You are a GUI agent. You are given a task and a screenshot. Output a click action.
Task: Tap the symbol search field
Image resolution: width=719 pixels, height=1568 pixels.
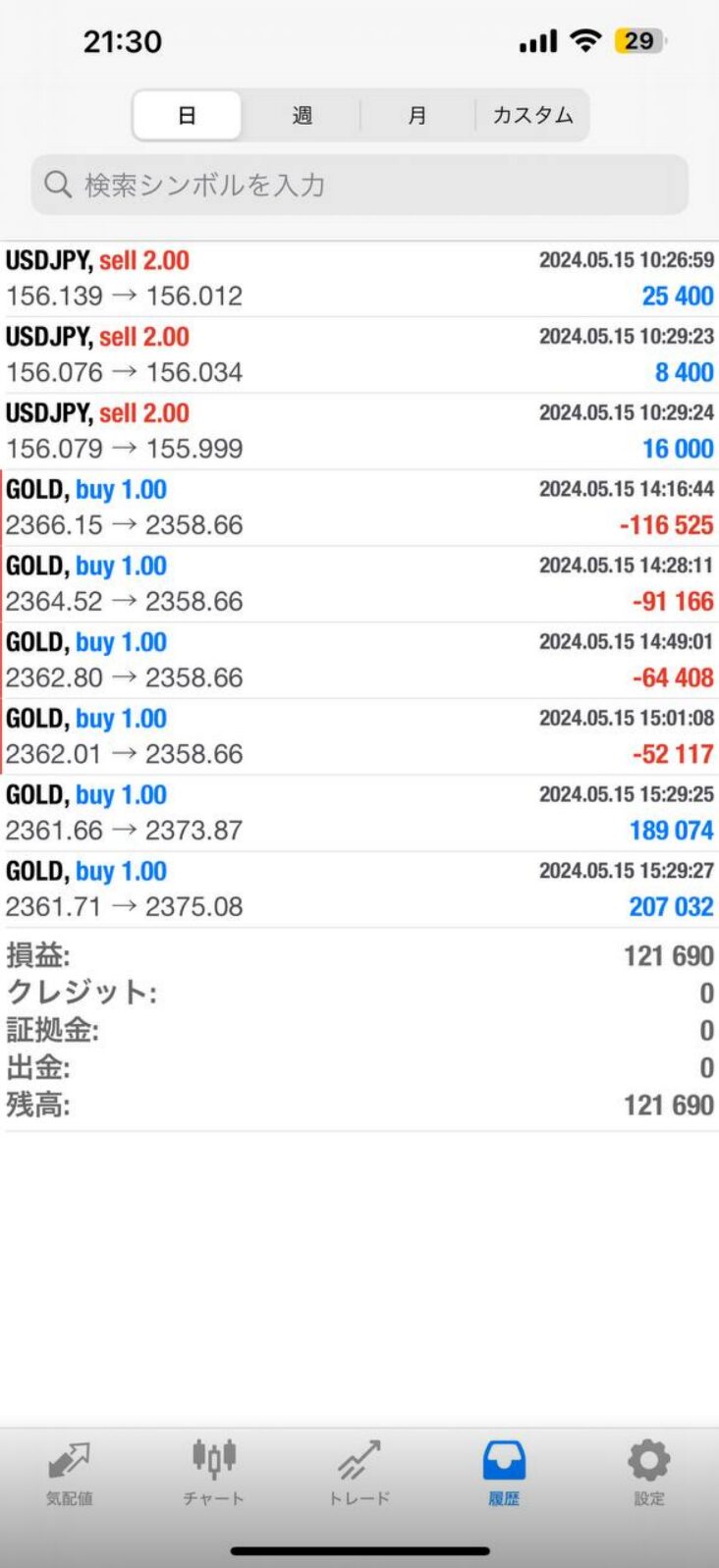click(x=359, y=185)
